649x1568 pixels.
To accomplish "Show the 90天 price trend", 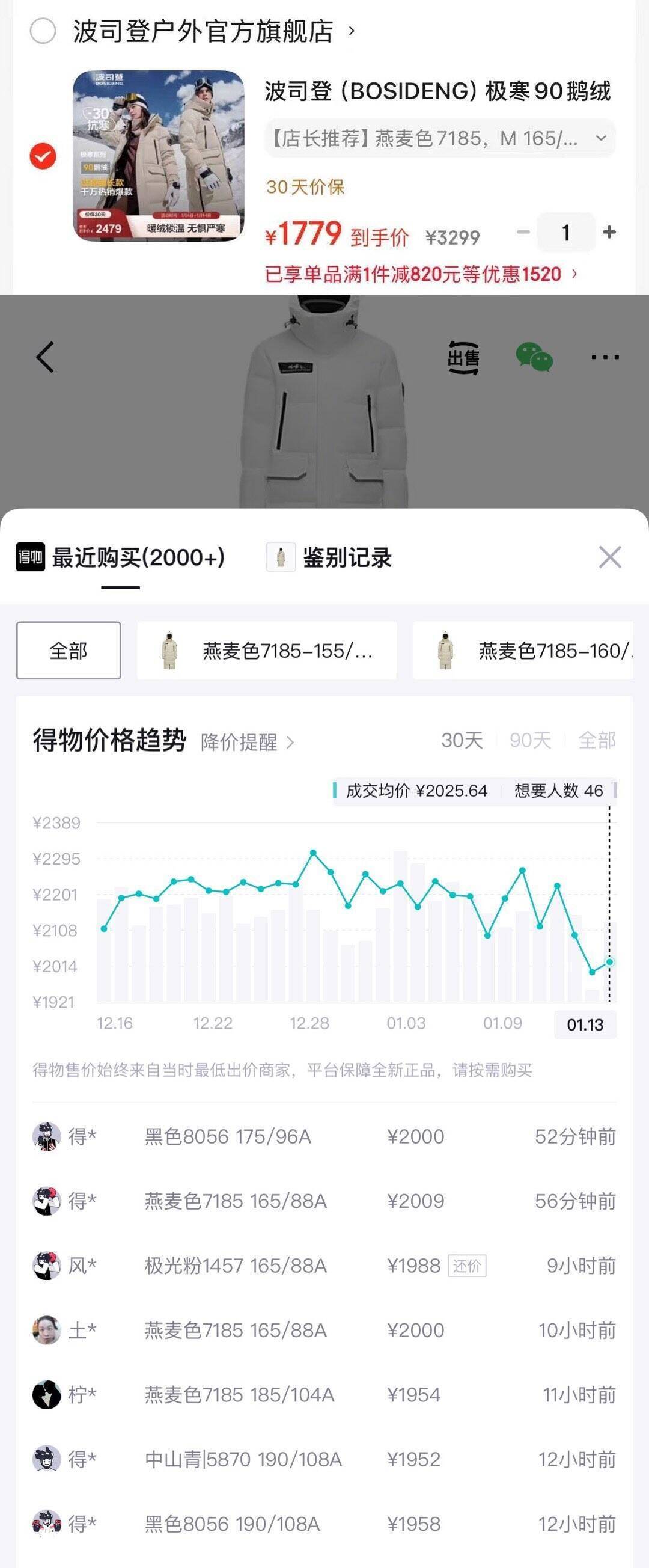I will coord(531,740).
